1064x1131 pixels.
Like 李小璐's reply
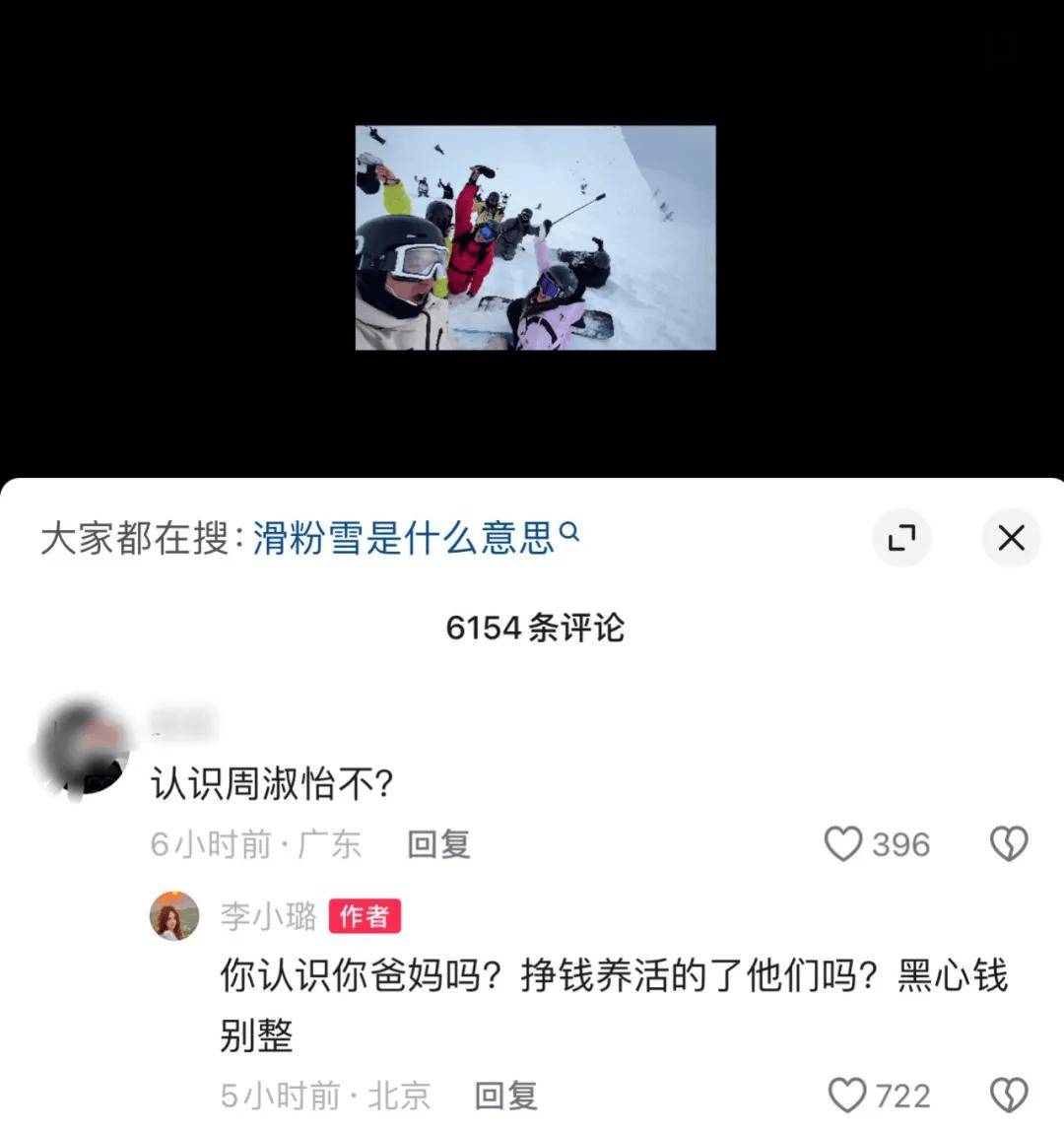click(848, 1095)
